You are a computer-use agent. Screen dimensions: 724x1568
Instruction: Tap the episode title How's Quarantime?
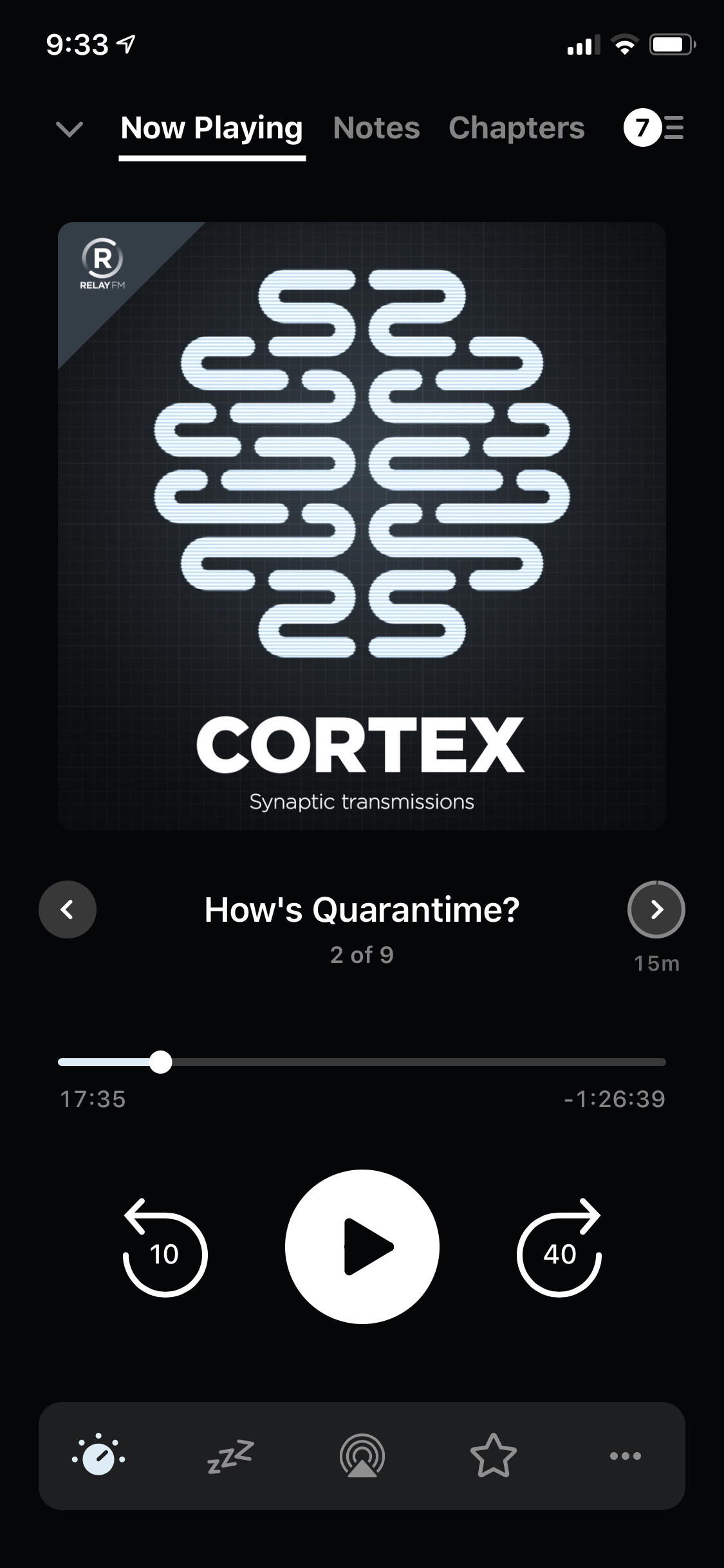[x=362, y=910]
